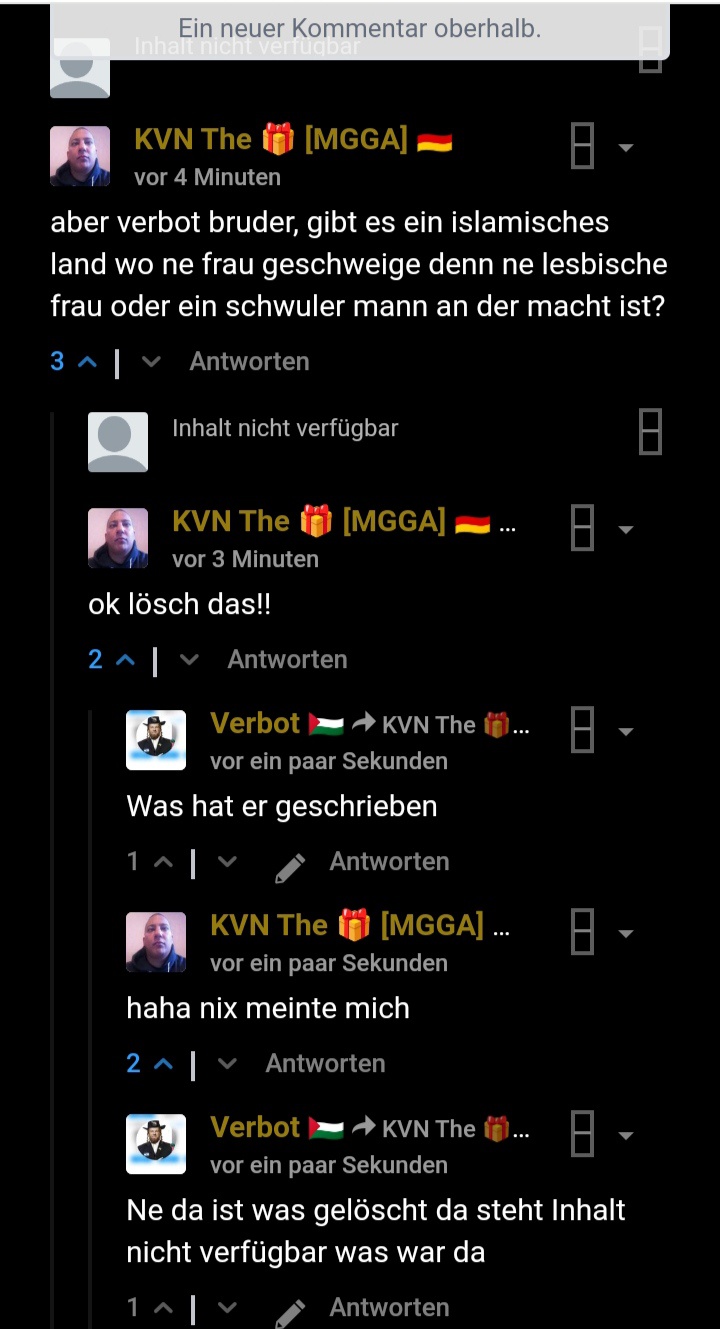This screenshot has width=720, height=1329.
Task: Edit the 'Was hat er geschrieben' comment
Action: (x=290, y=868)
